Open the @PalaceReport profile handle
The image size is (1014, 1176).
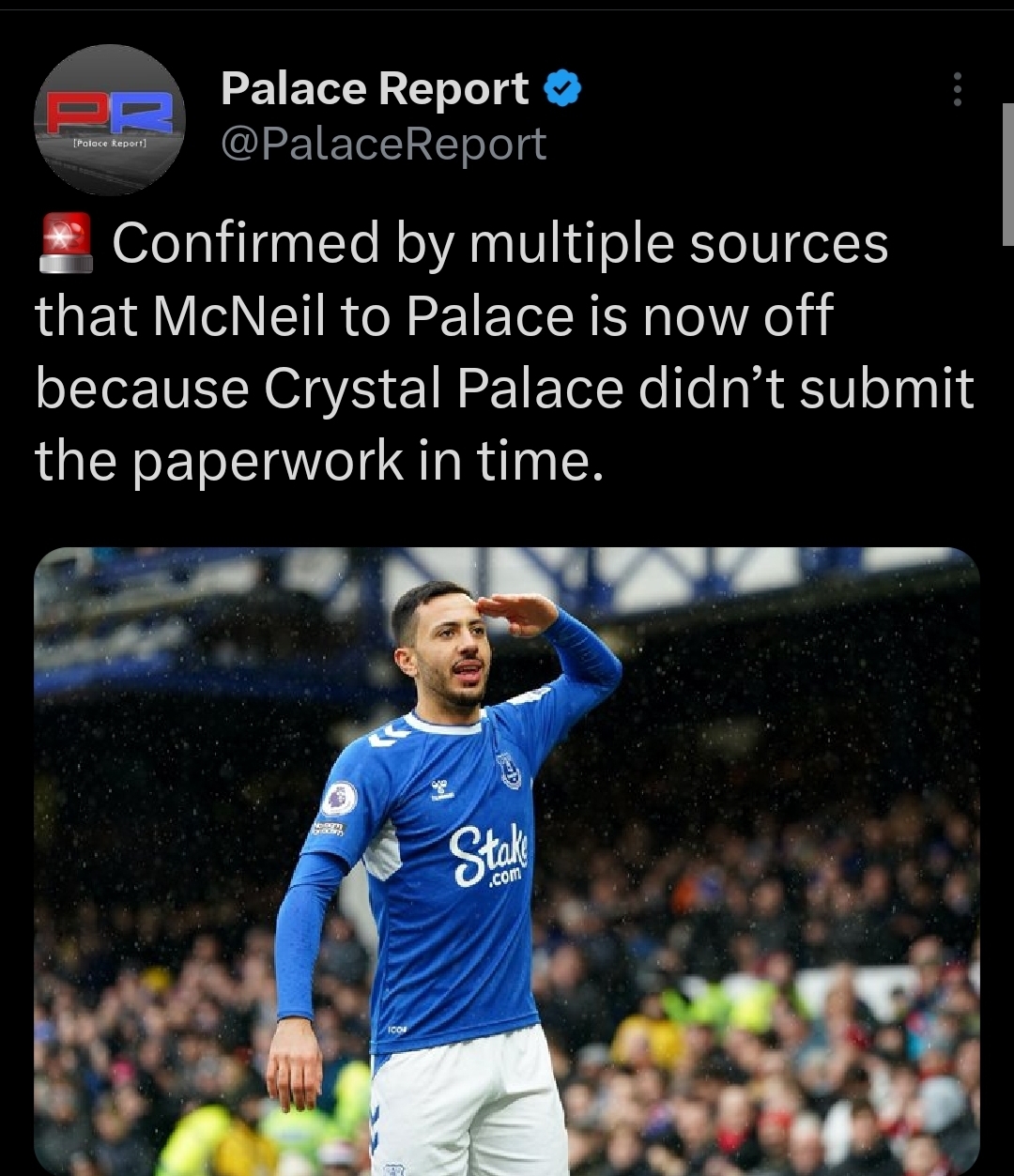383,145
